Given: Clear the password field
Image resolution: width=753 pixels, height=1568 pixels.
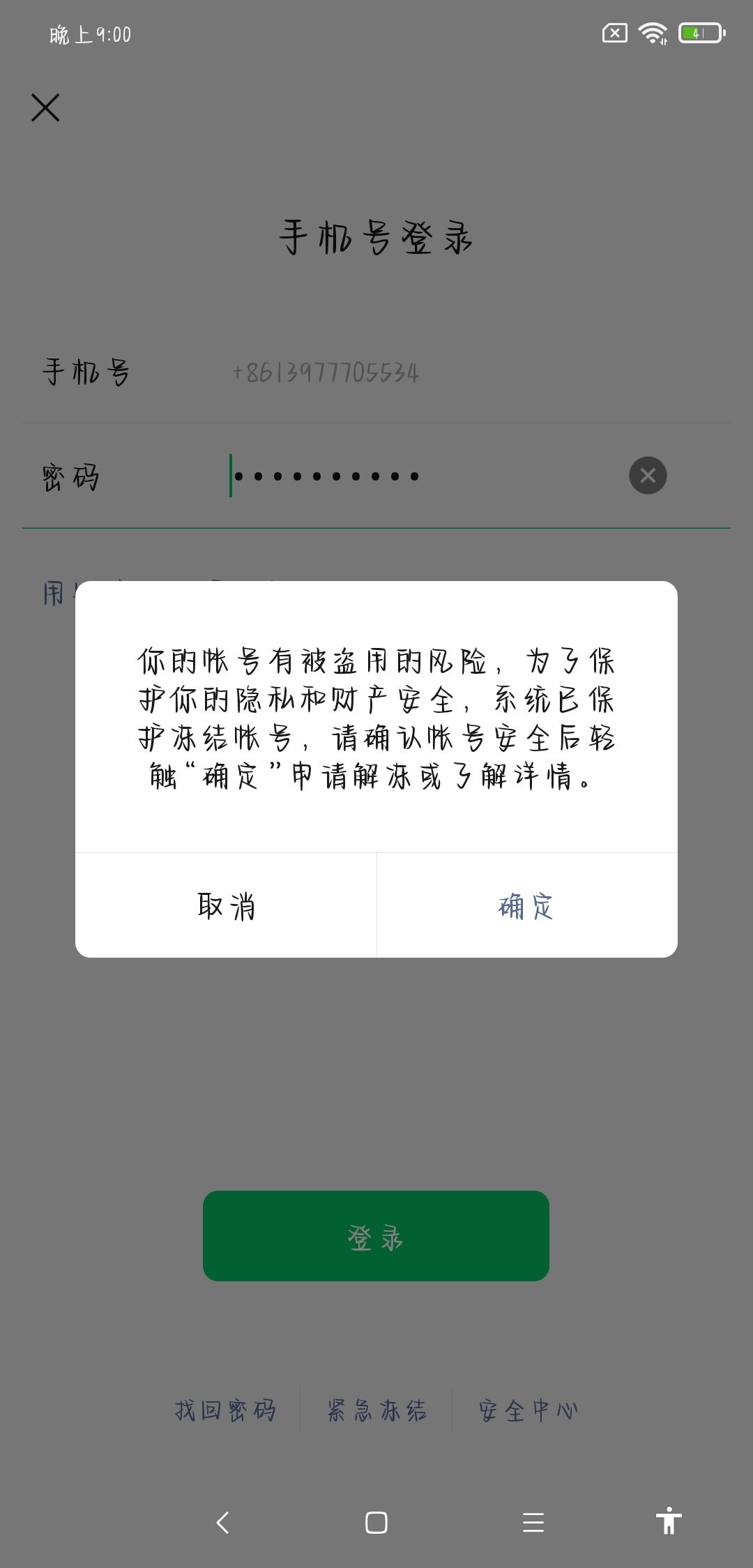Looking at the screenshot, I should 648,476.
